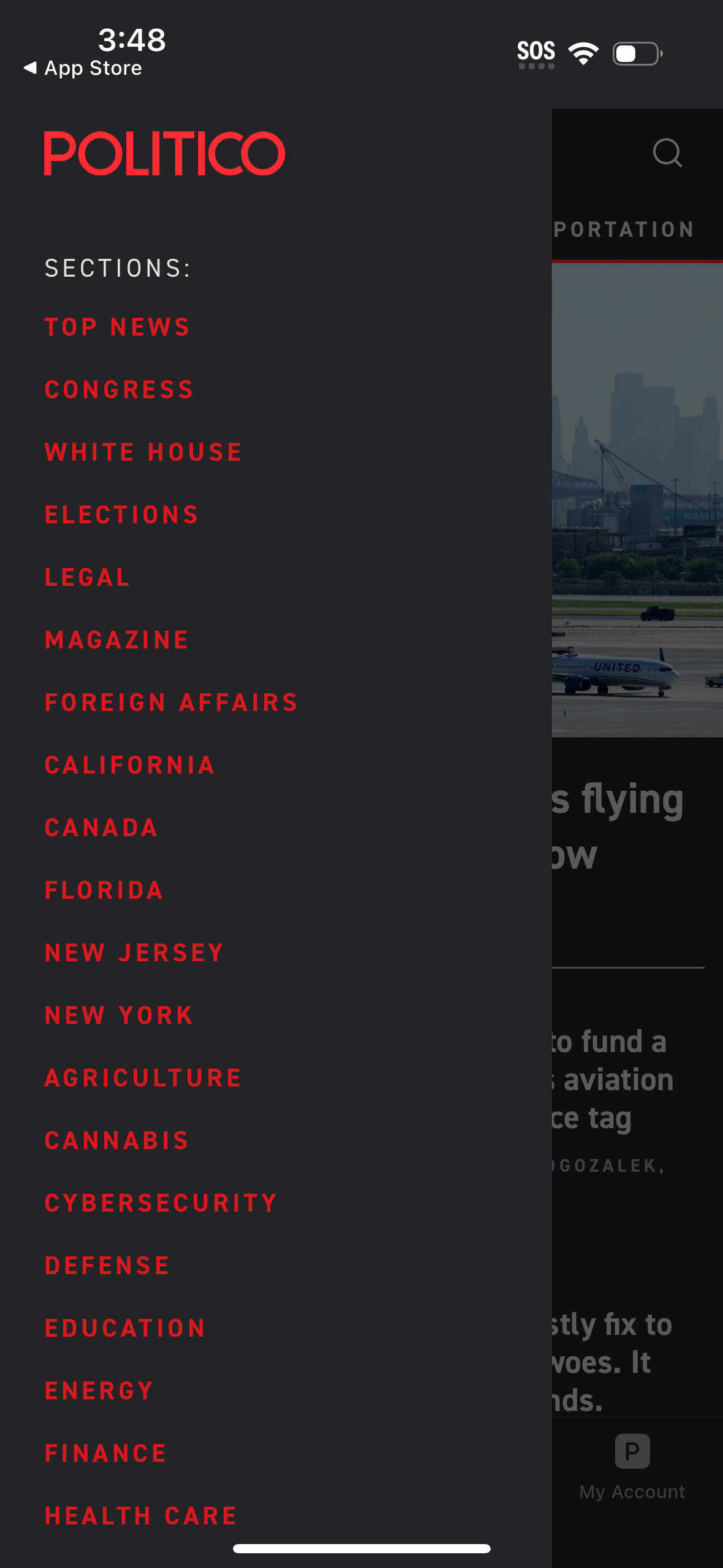The width and height of the screenshot is (723, 1568).
Task: Open NEW JERSEY news
Action: (133, 952)
